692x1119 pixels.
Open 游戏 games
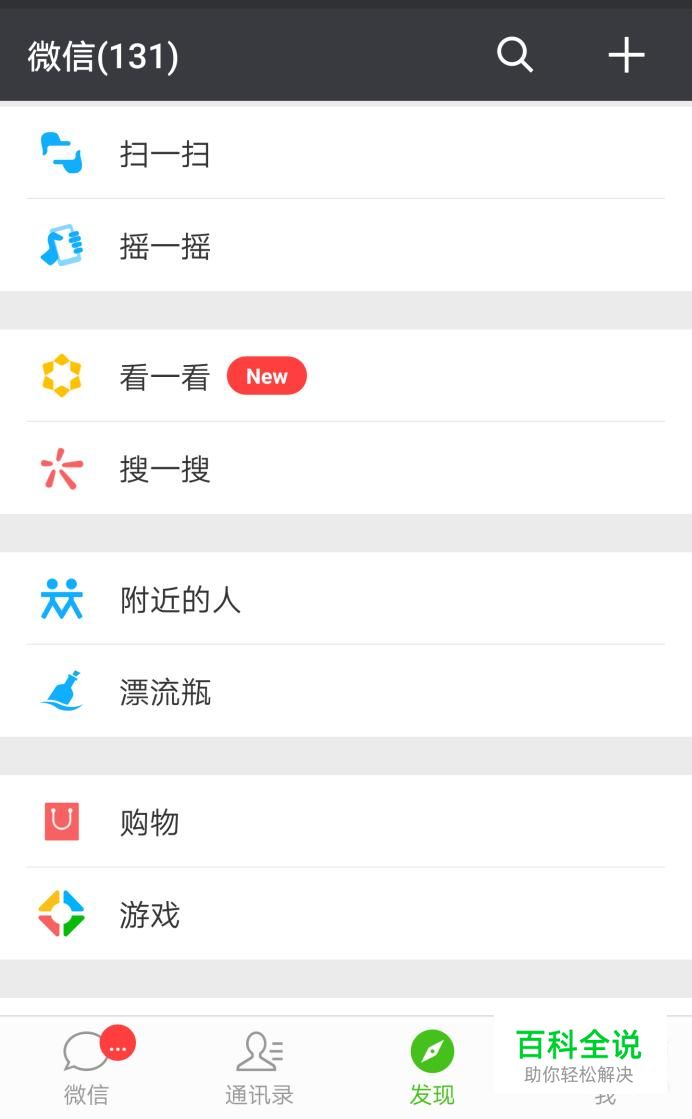(x=346, y=913)
